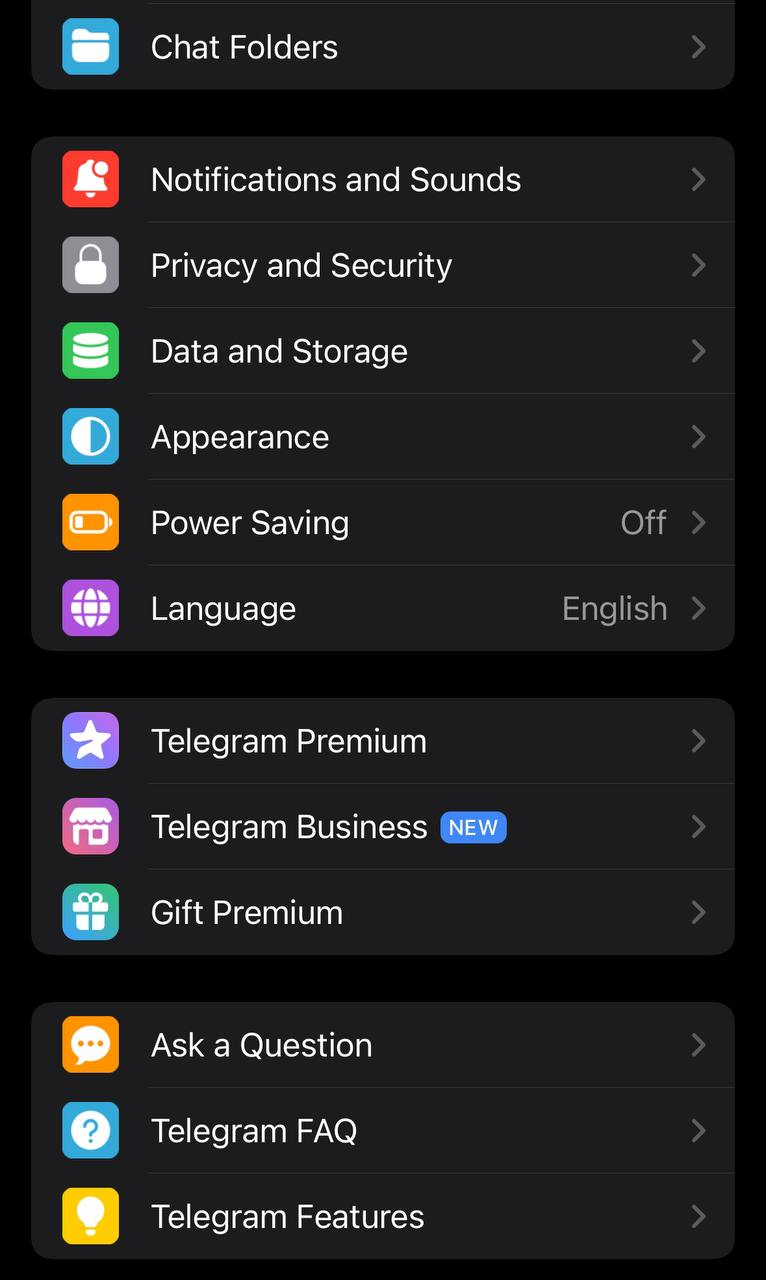Click the NEW badge on Telegram Business

[473, 827]
